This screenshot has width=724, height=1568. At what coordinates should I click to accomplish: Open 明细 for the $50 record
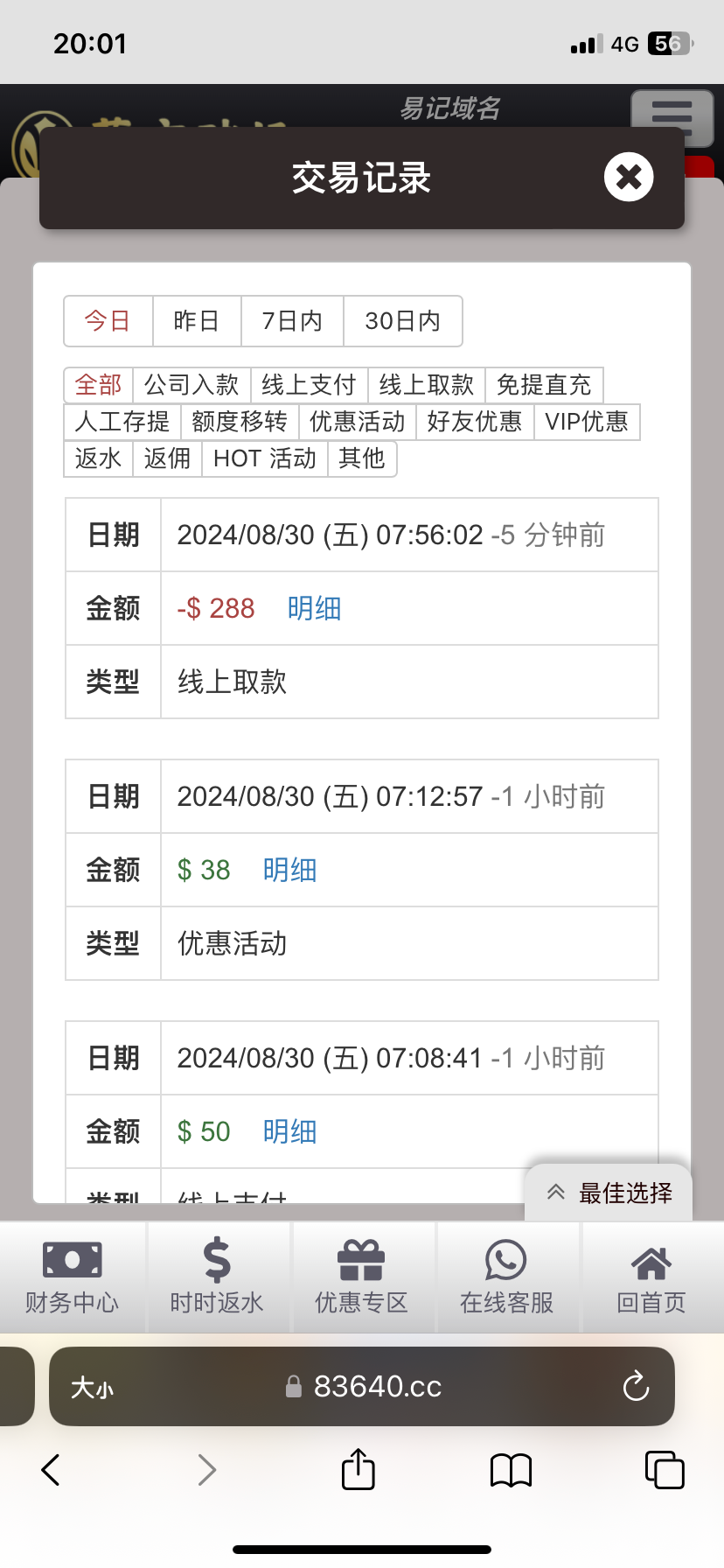[289, 1131]
